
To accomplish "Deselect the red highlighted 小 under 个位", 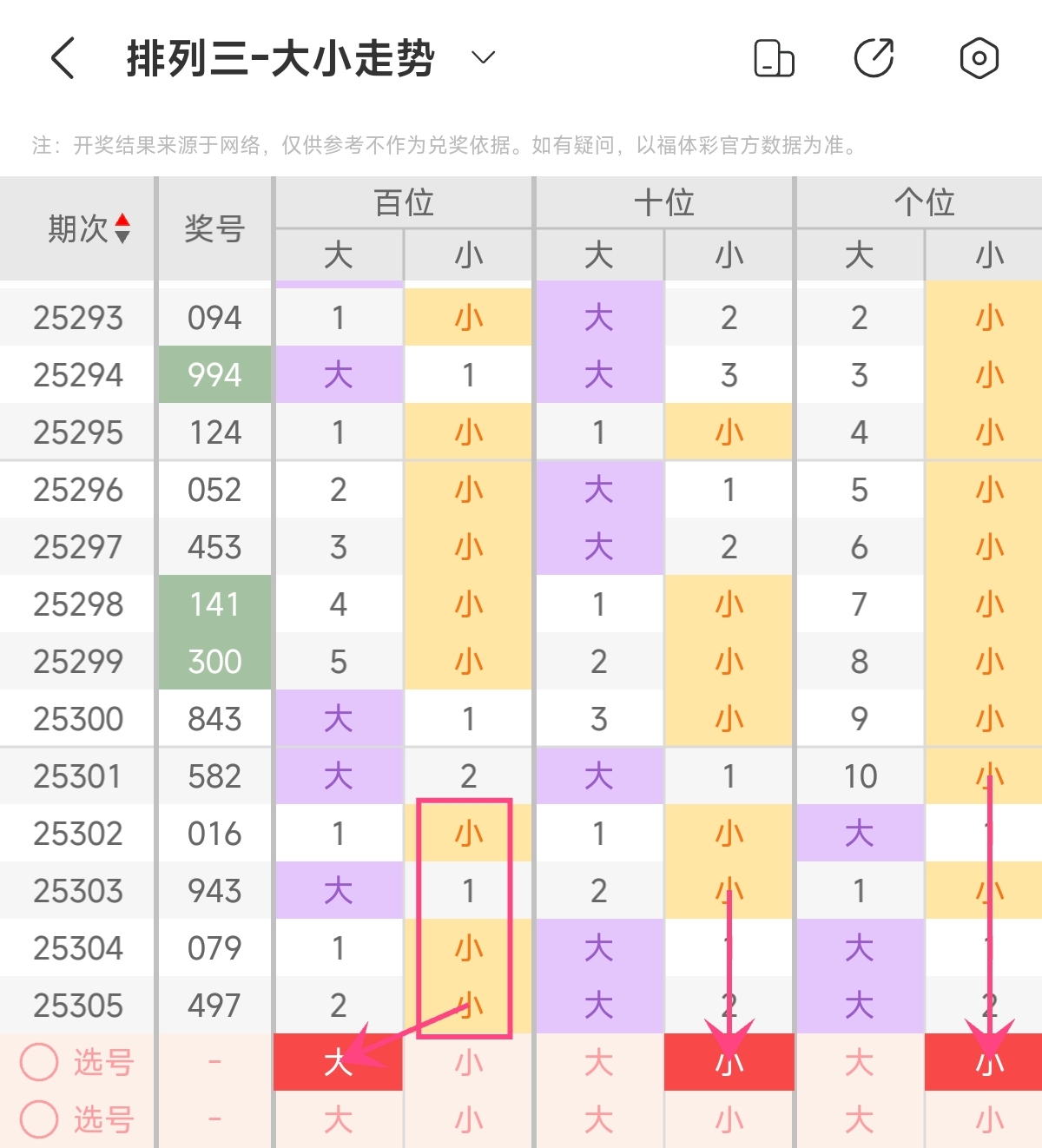I will pyautogui.click(x=989, y=1062).
